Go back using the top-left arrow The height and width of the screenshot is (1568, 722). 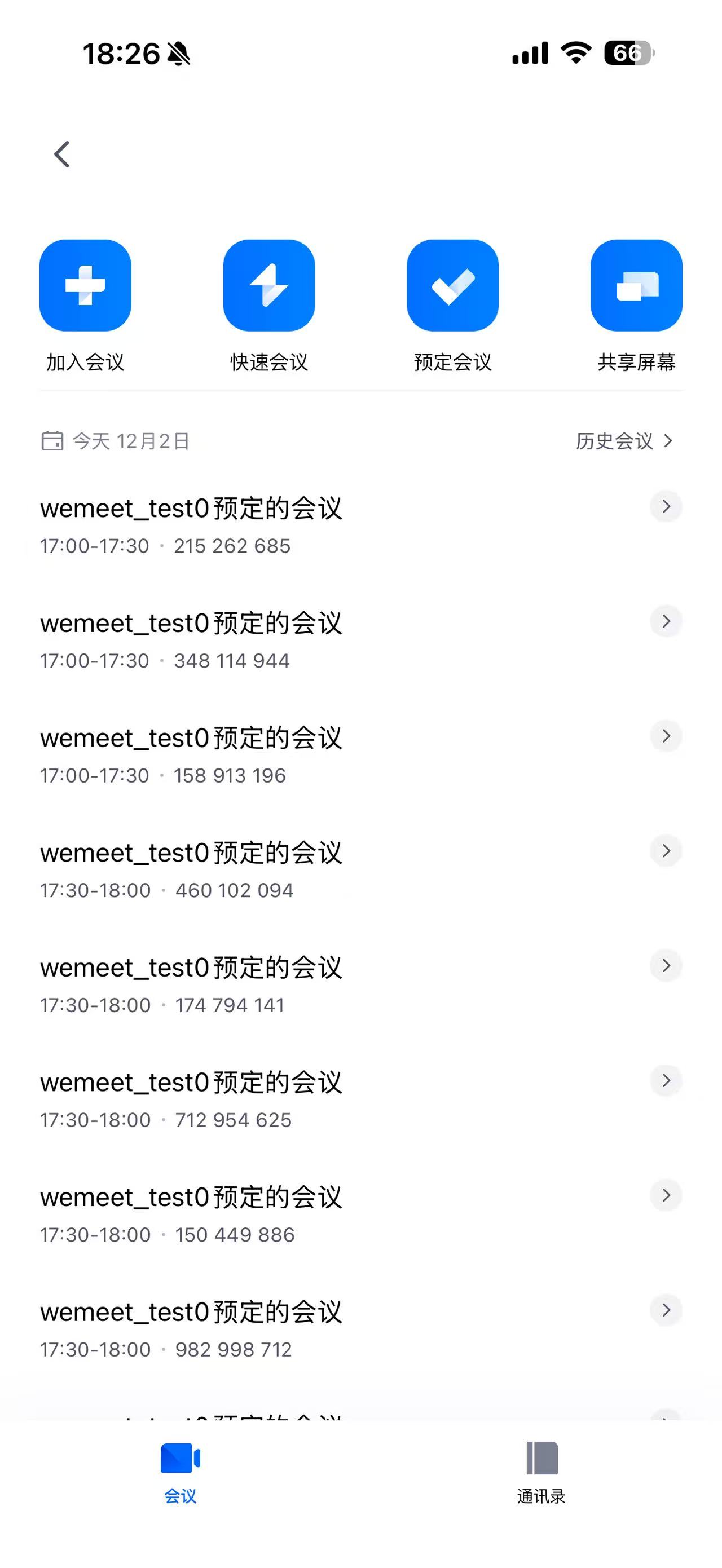[x=62, y=154]
